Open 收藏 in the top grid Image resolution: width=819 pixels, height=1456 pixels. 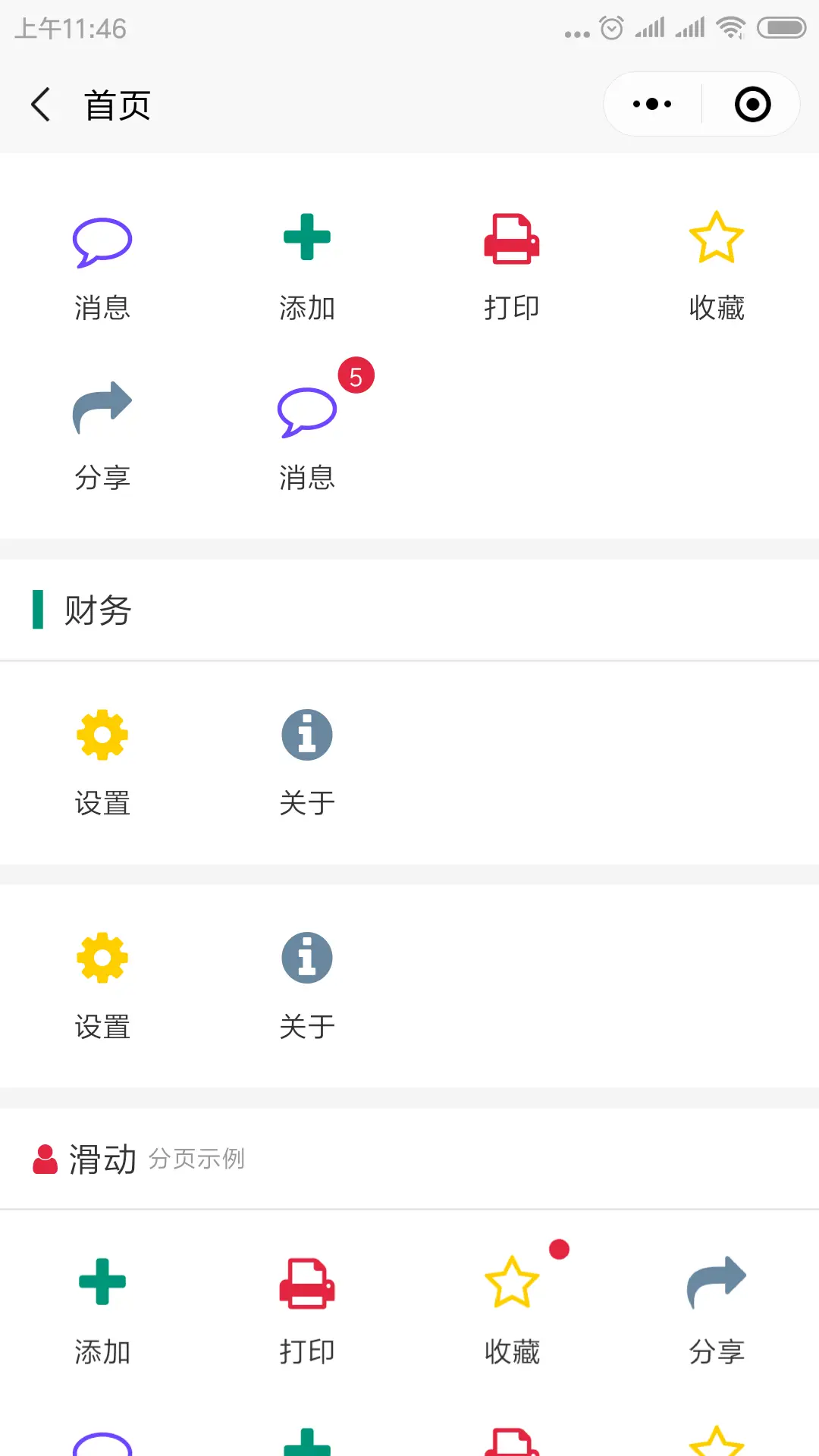(717, 265)
